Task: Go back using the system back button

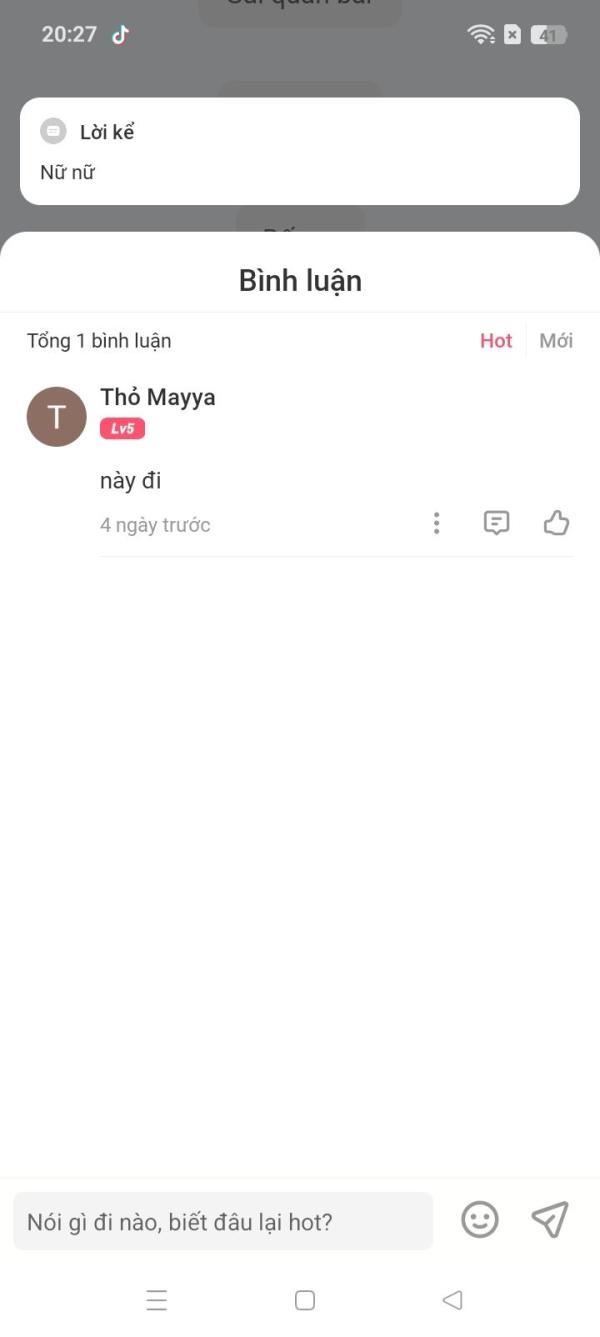Action: (452, 1300)
